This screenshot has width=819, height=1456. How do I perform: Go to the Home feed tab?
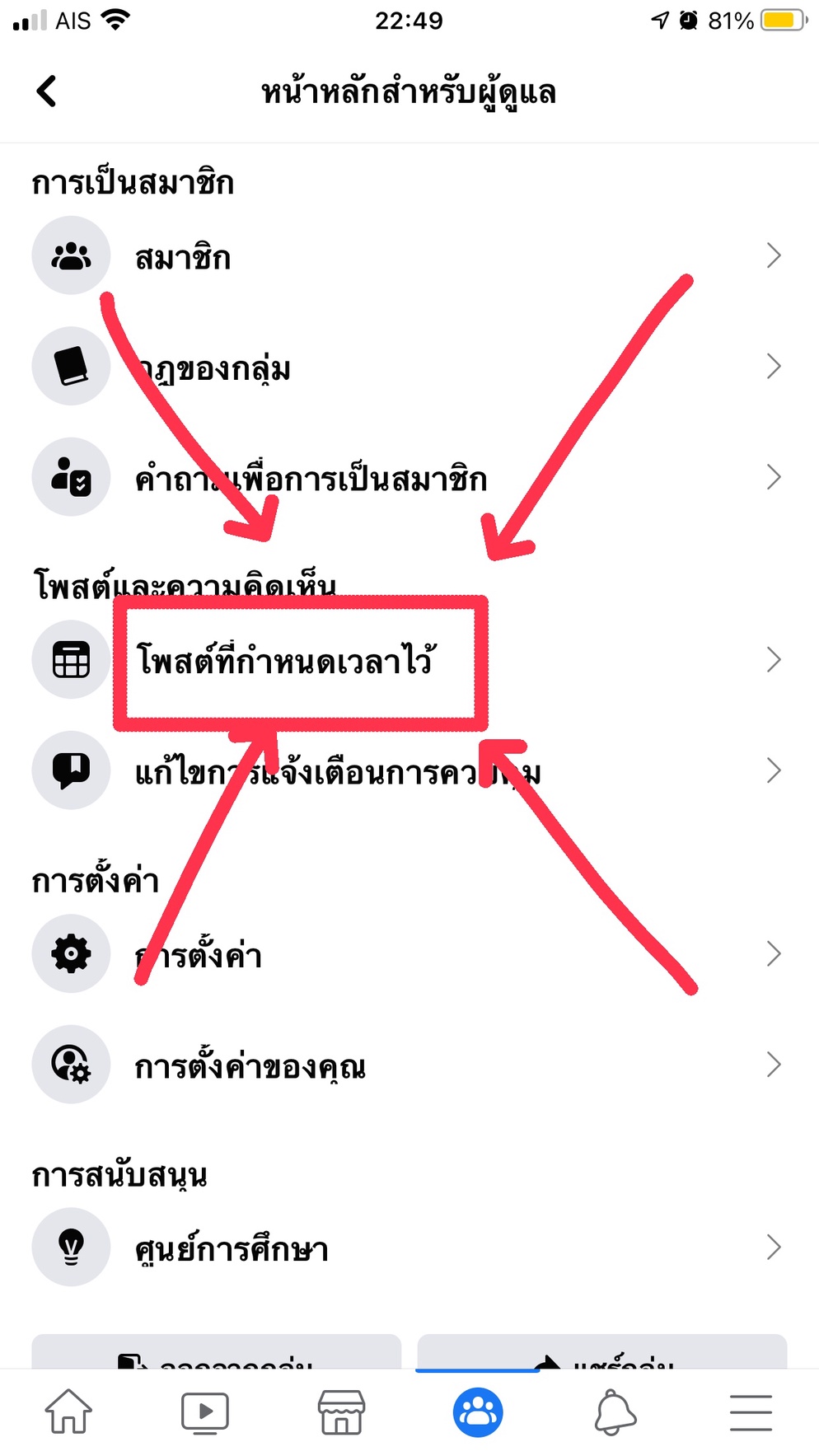coord(68,1412)
